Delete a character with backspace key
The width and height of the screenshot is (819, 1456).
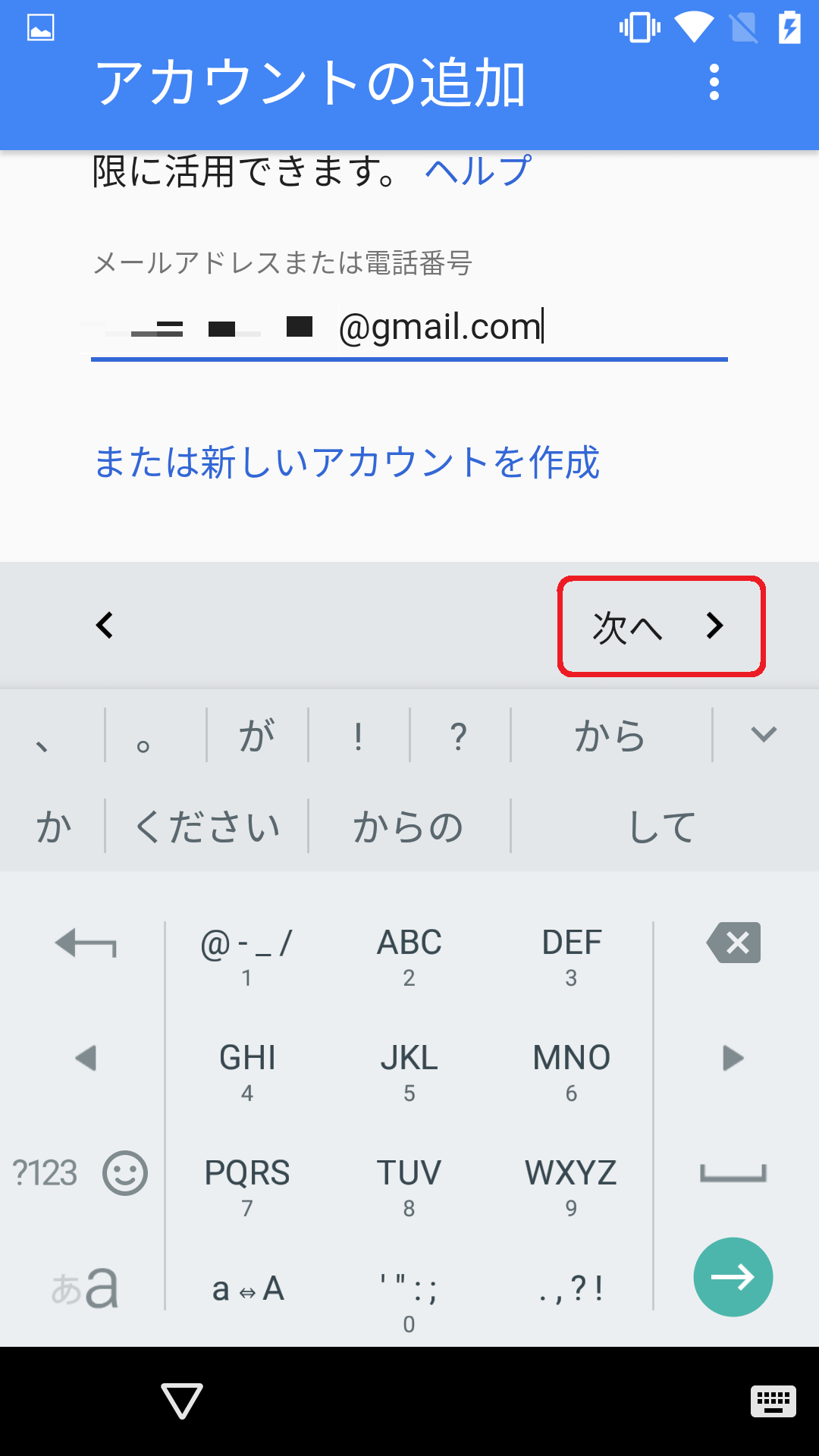[x=733, y=943]
